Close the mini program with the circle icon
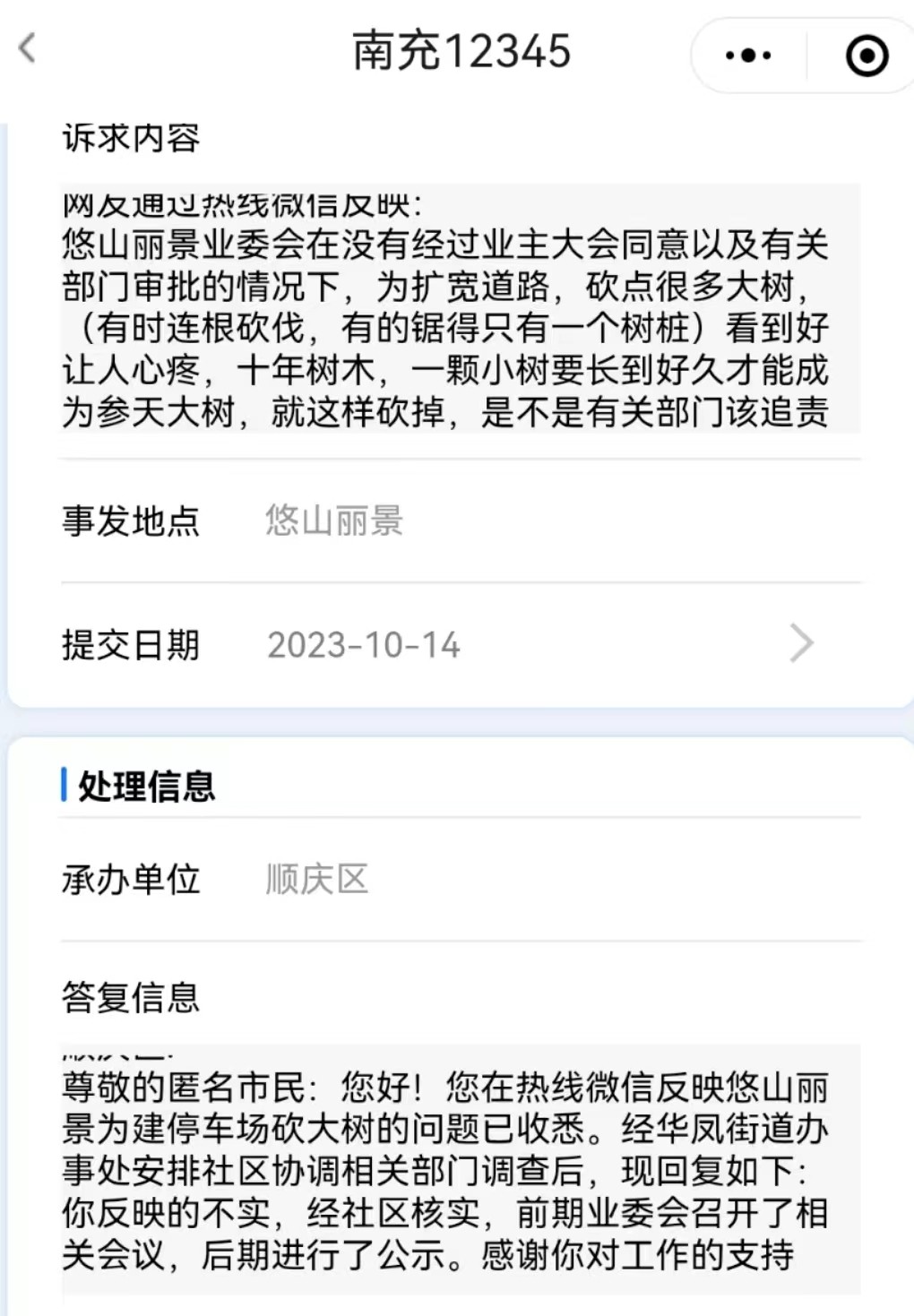The image size is (914, 1316). coord(867,56)
